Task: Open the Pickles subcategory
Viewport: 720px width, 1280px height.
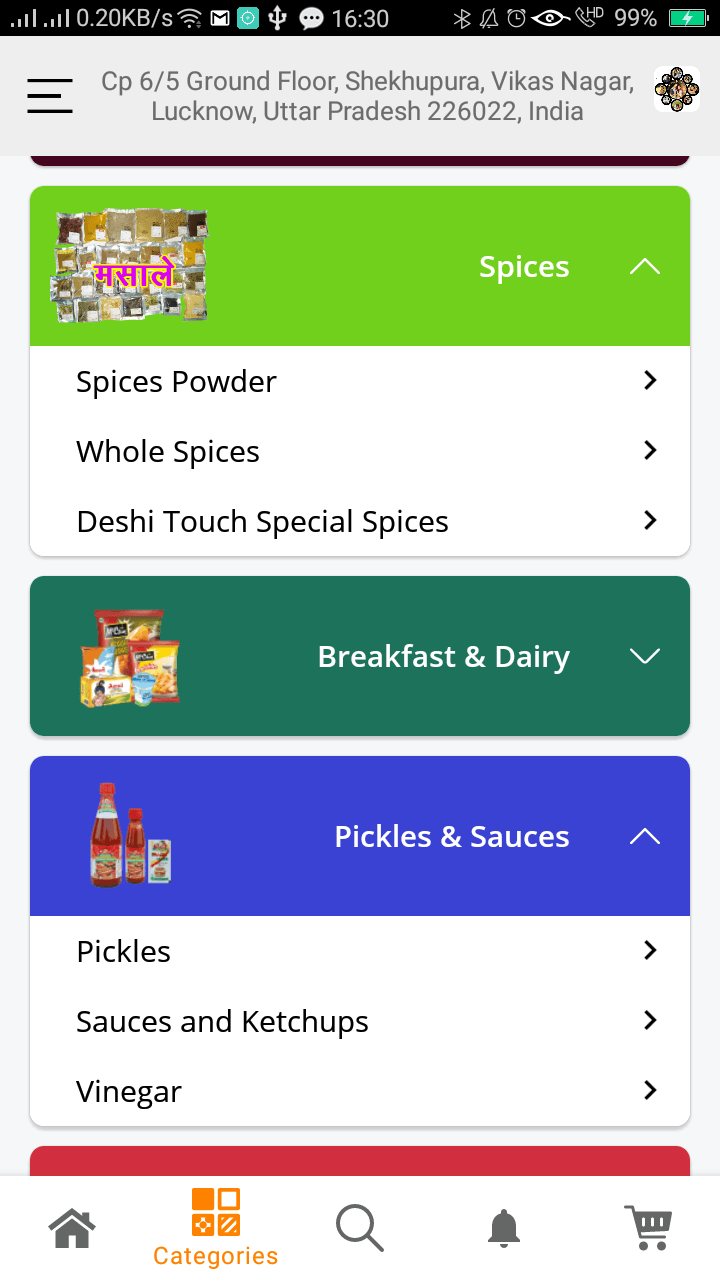Action: coord(360,951)
